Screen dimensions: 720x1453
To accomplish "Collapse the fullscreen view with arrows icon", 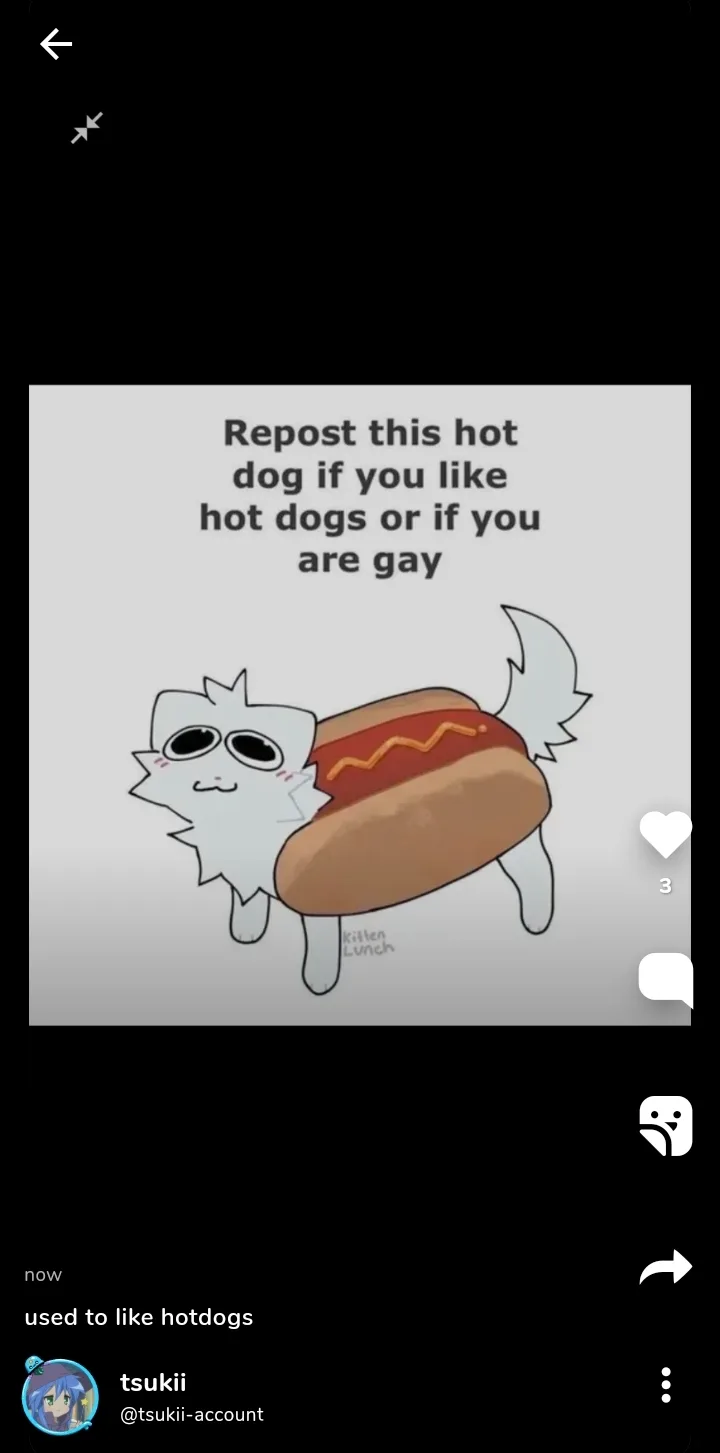I will 87,128.
